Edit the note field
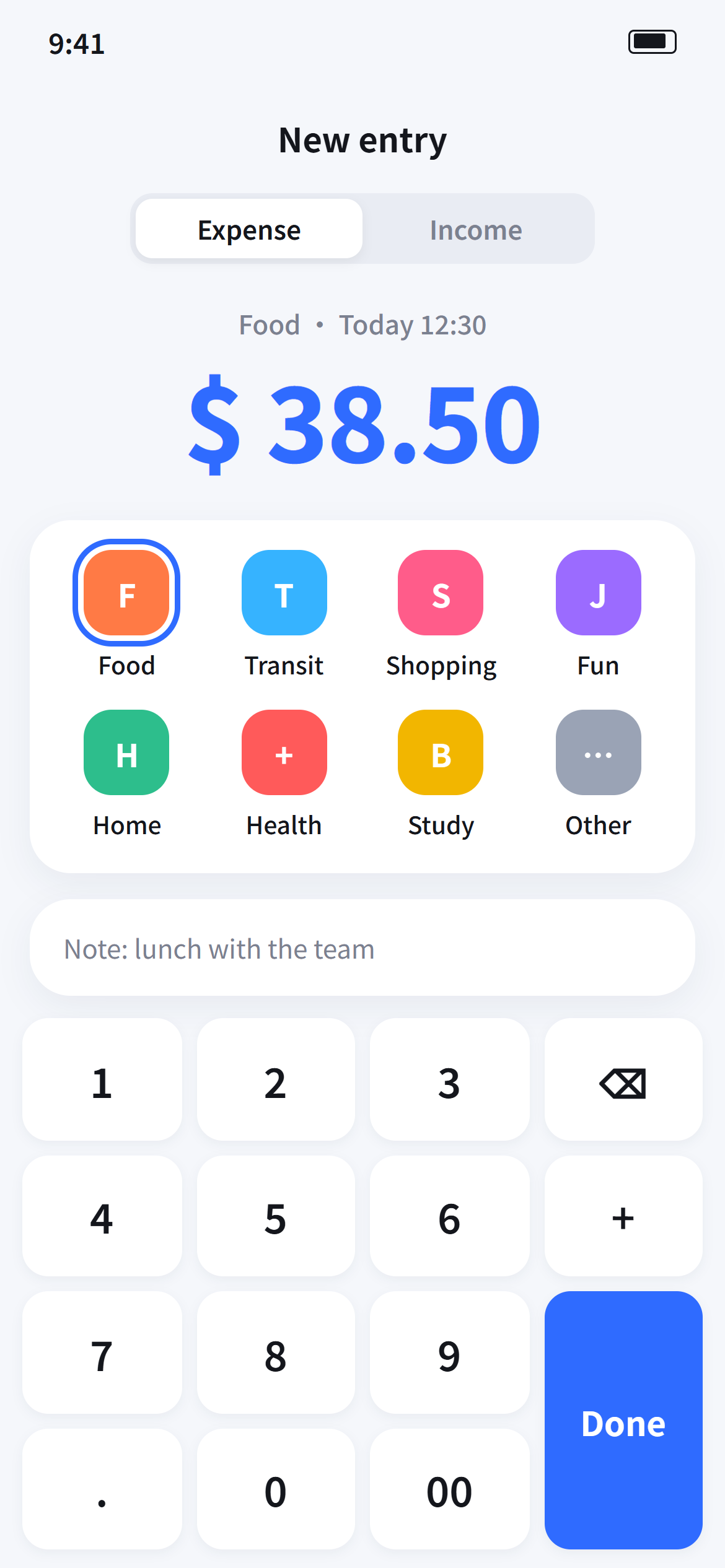This screenshot has width=725, height=1568. (362, 948)
